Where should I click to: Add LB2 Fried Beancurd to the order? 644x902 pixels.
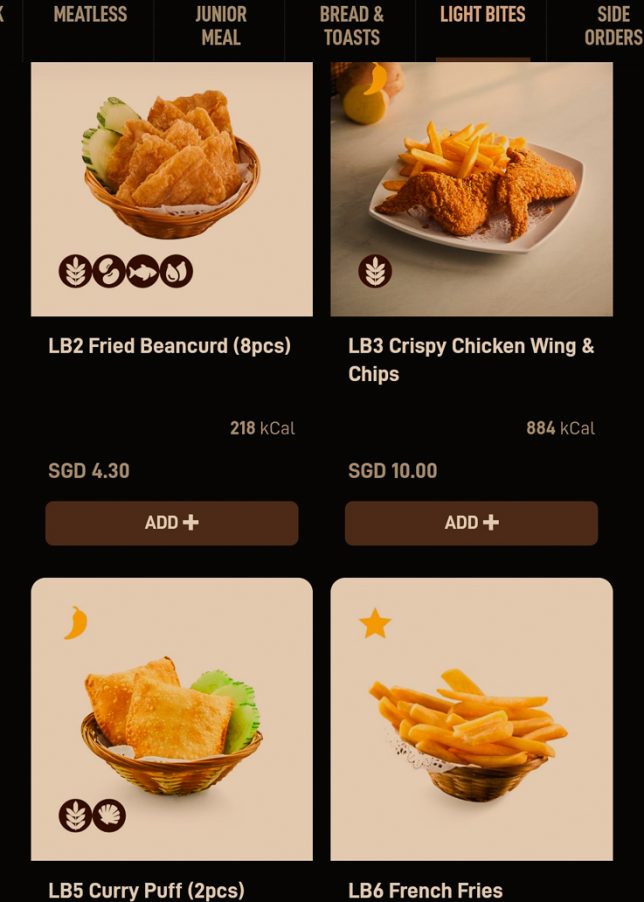tap(172, 523)
